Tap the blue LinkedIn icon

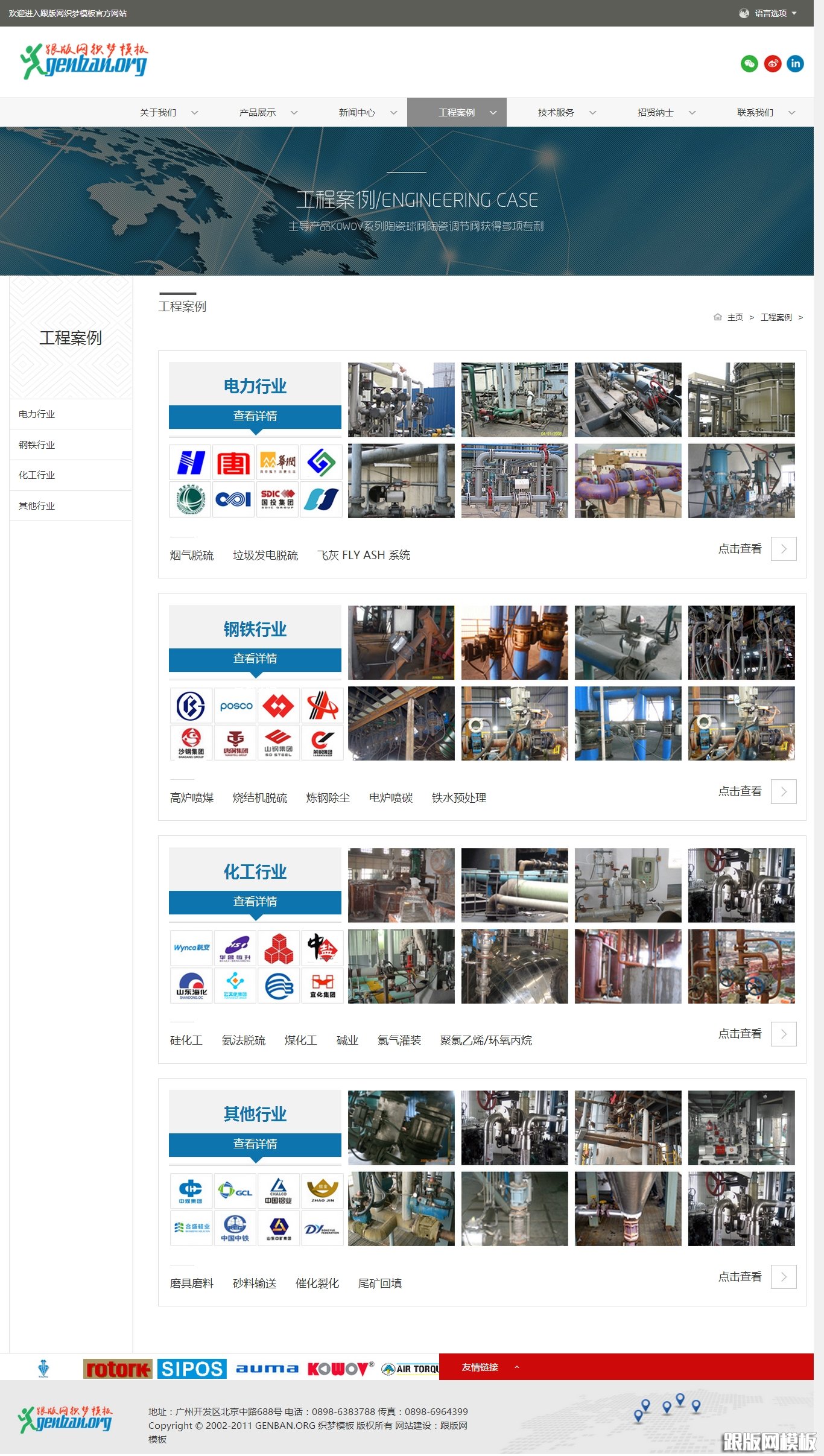pos(795,63)
